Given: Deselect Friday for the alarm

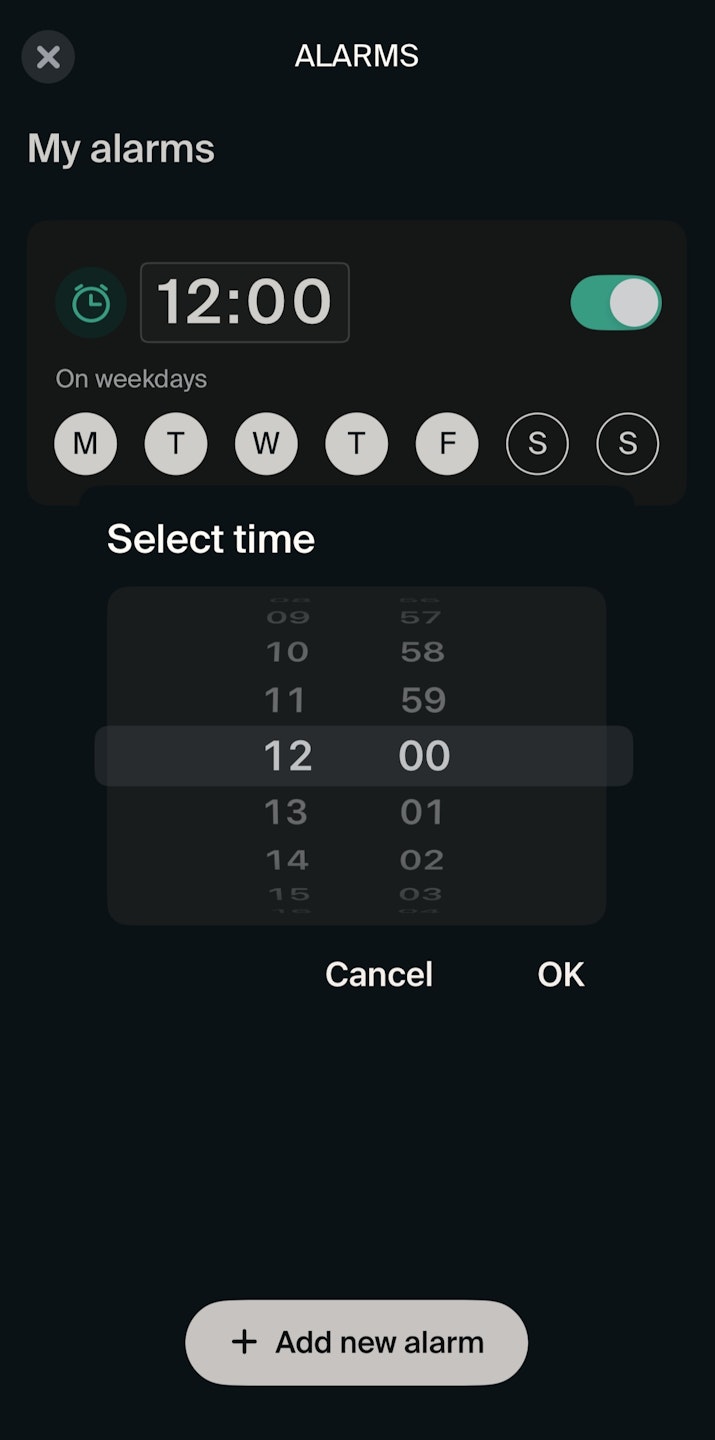Looking at the screenshot, I should pos(447,443).
